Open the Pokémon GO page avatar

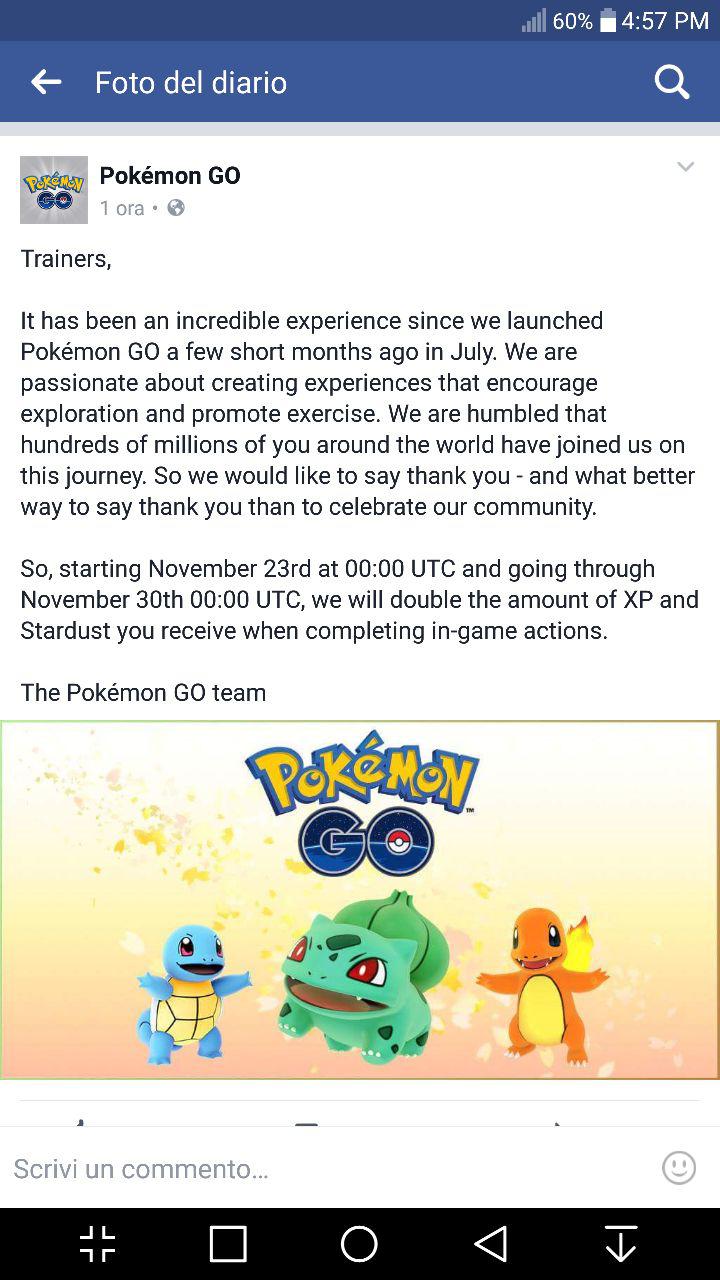tap(54, 190)
